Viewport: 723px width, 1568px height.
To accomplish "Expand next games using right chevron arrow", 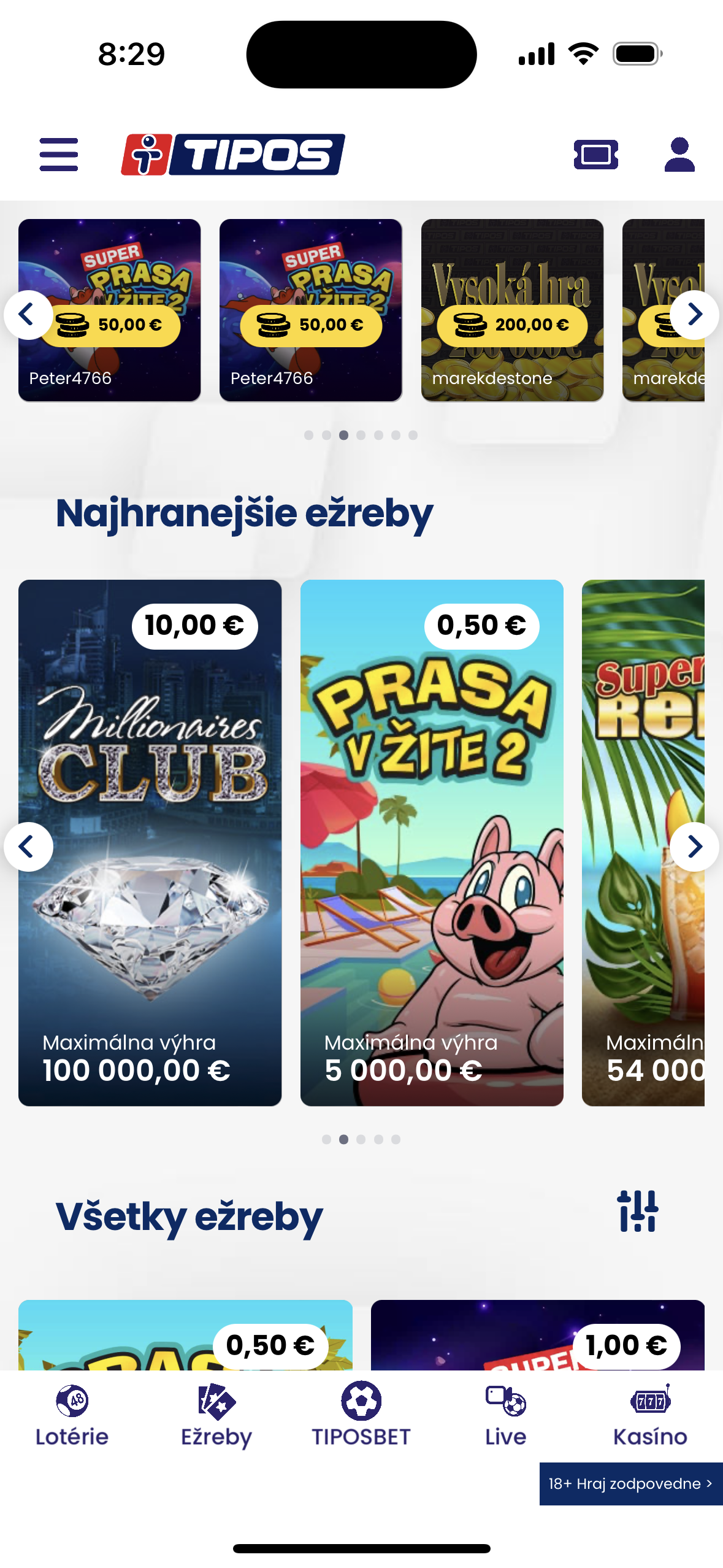I will 695,846.
